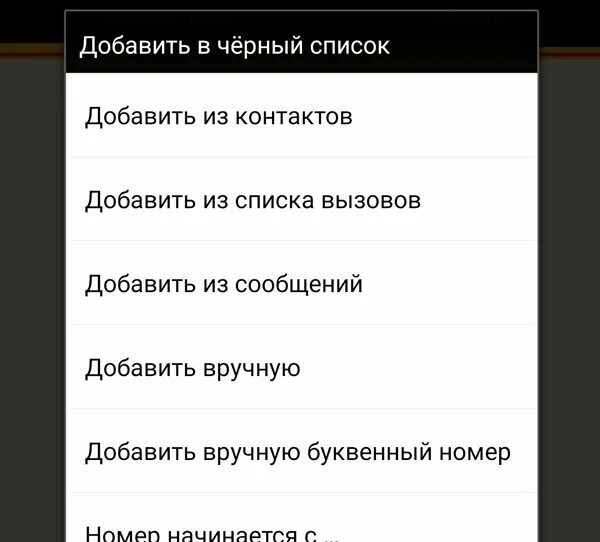Choose Номер начинается с option
The image size is (600, 542).
212,530
